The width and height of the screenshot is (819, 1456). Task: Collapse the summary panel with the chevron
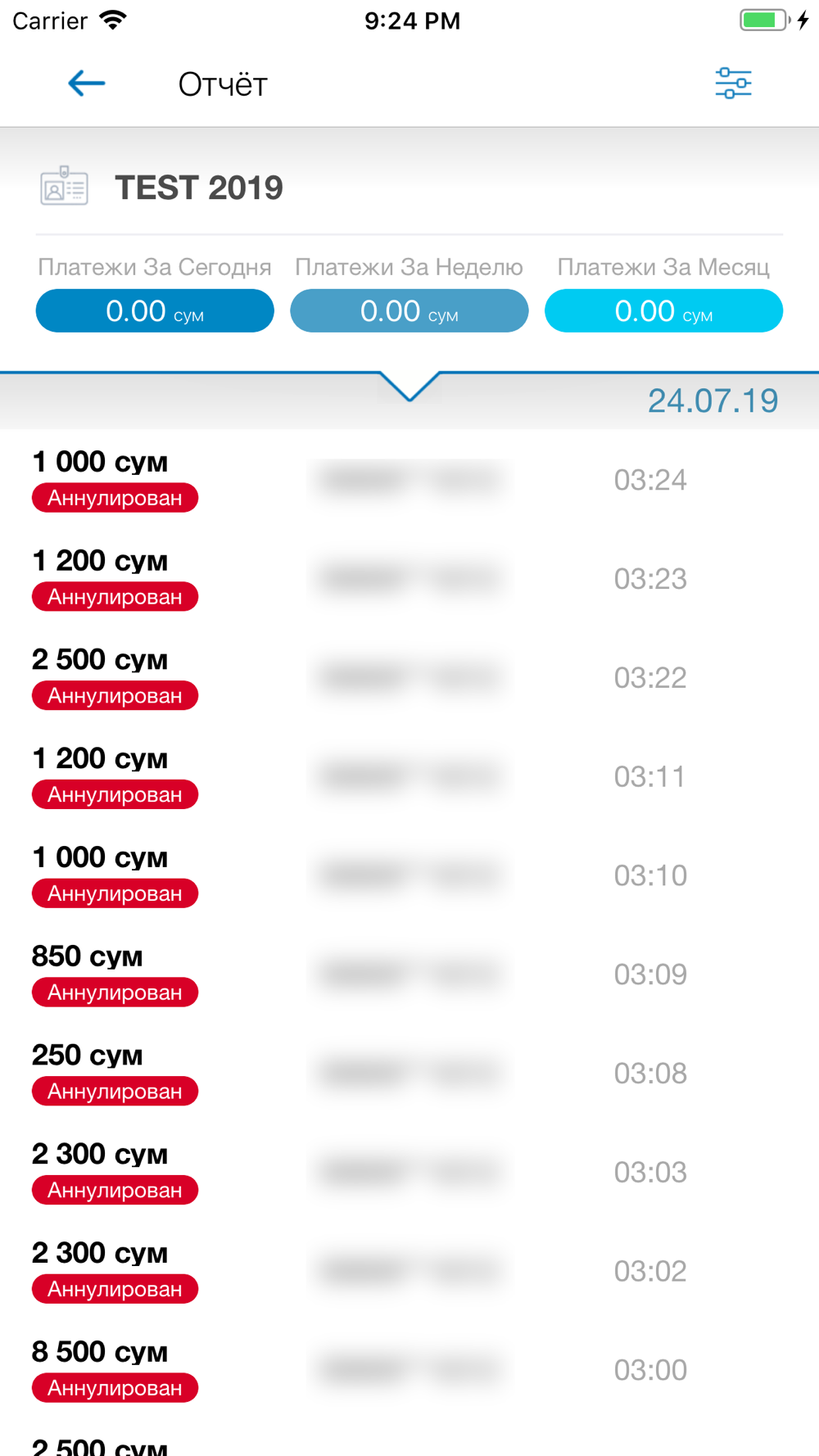coord(409,387)
